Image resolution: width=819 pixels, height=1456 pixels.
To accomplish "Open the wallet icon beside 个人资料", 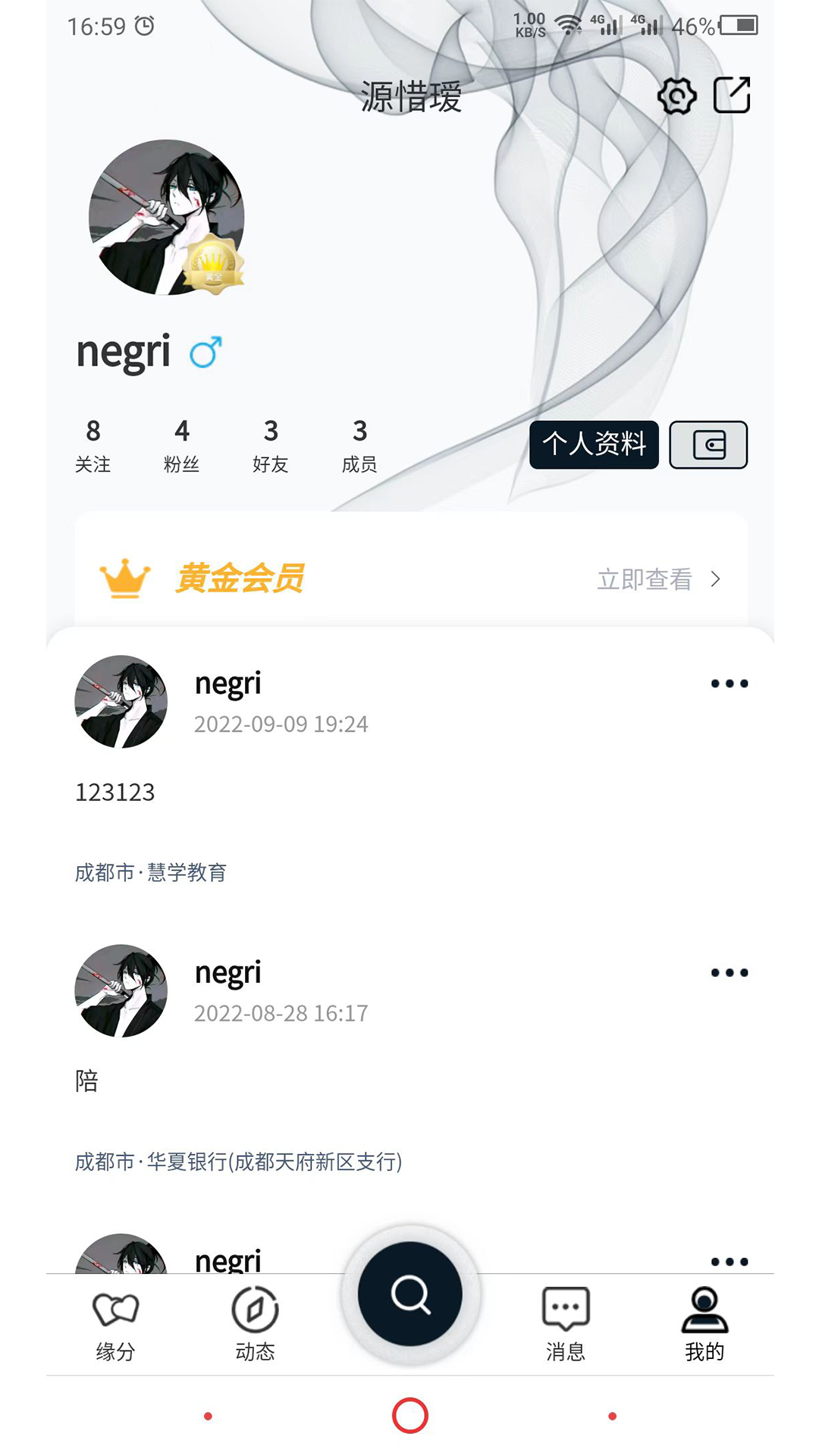I will pyautogui.click(x=708, y=445).
